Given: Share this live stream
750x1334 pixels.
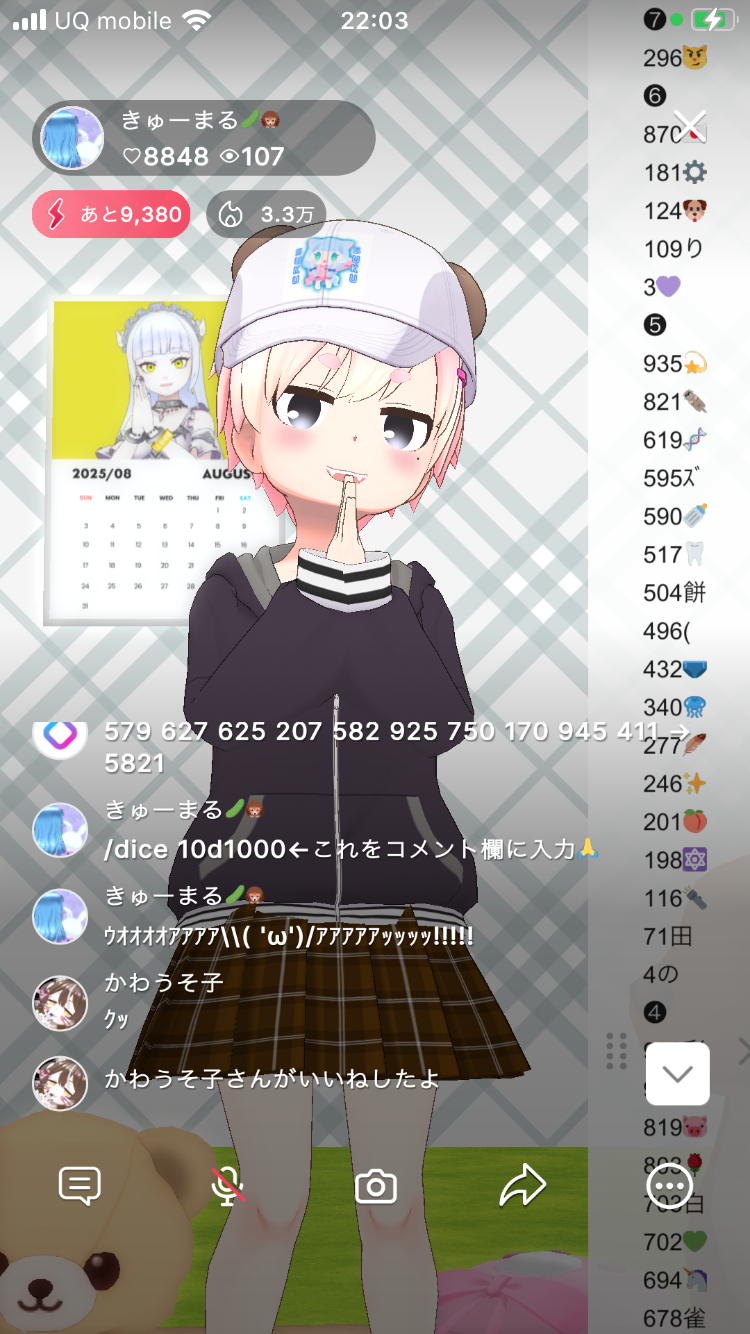Looking at the screenshot, I should pos(522,1187).
